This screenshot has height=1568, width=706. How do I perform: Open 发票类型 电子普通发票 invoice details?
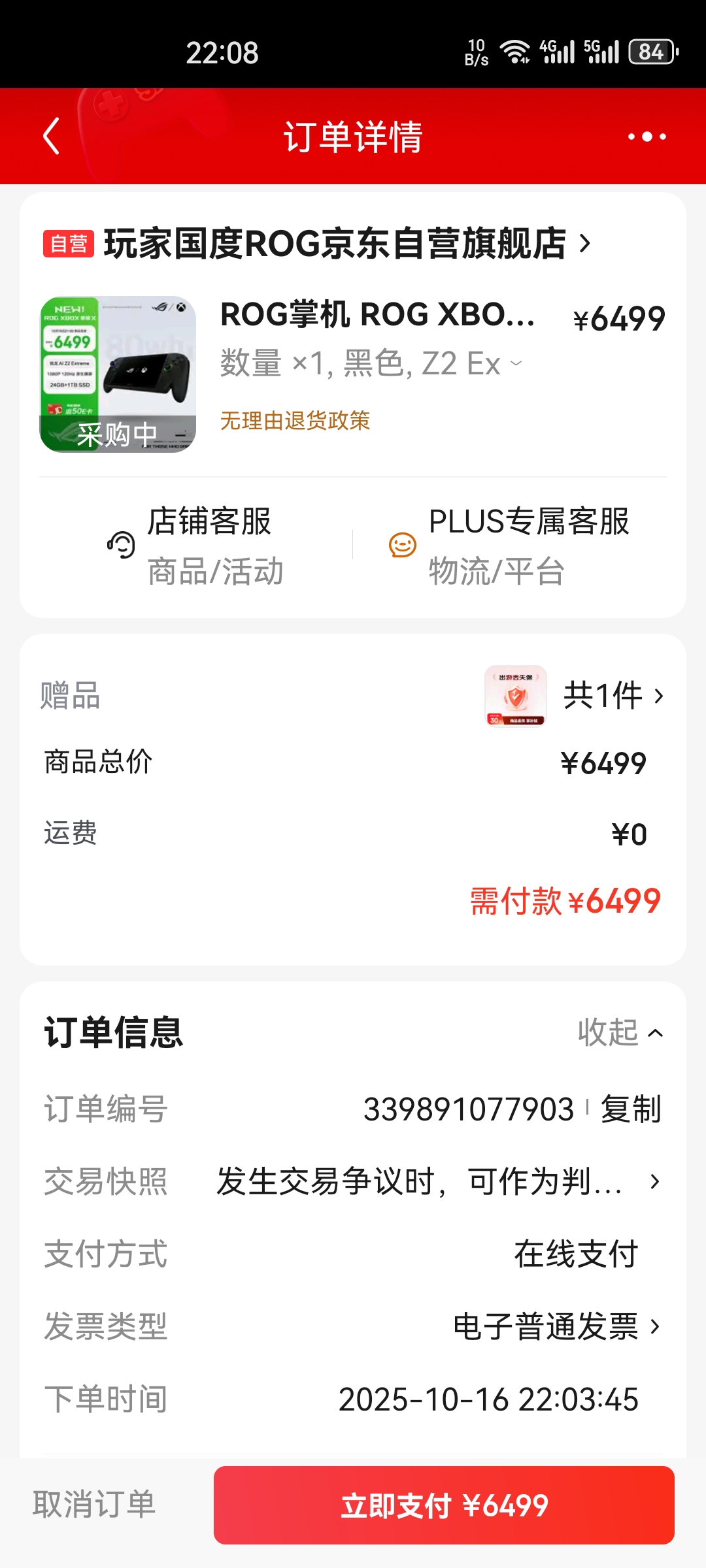point(556,1327)
